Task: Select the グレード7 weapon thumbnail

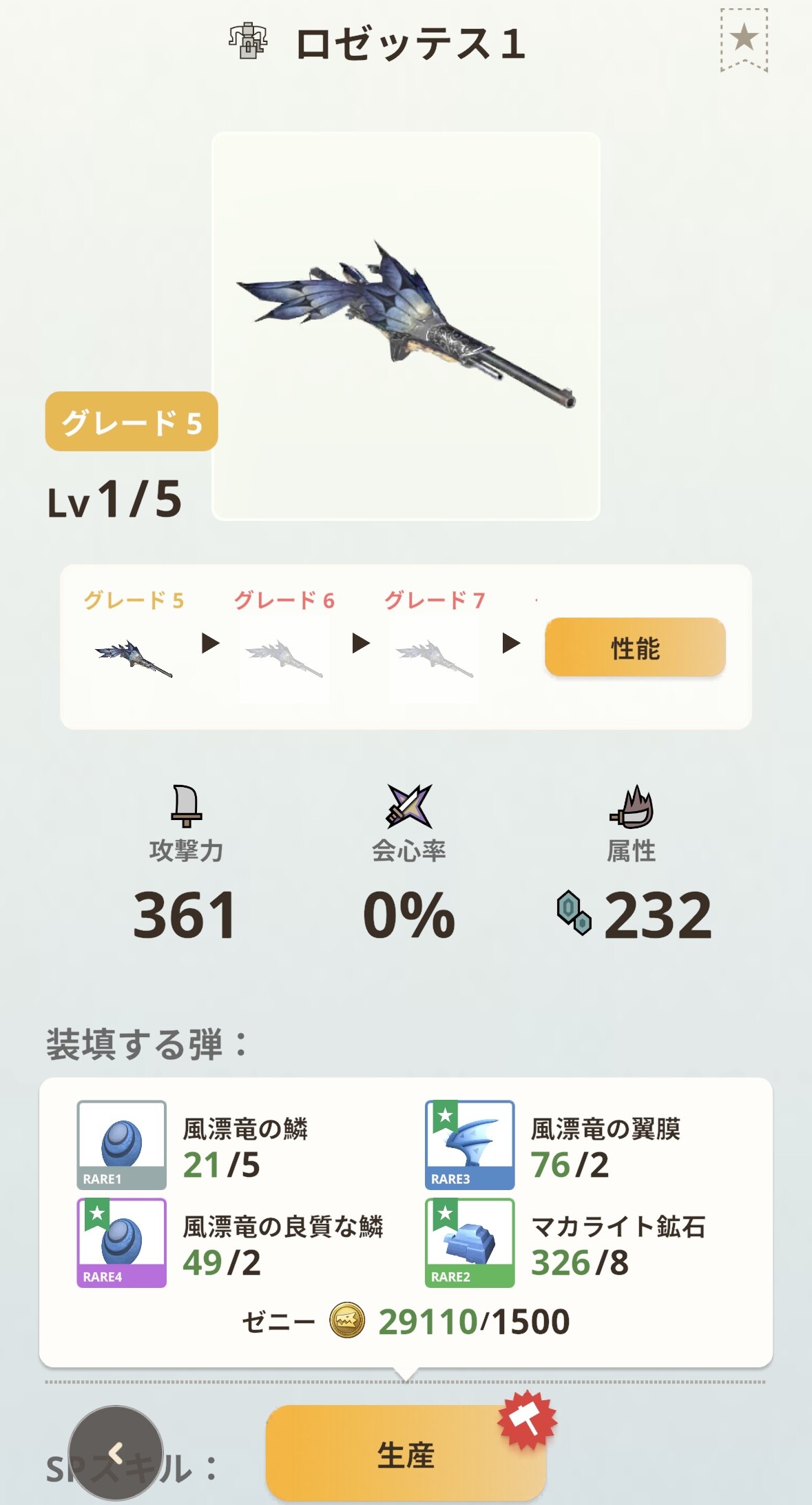Action: [434, 659]
